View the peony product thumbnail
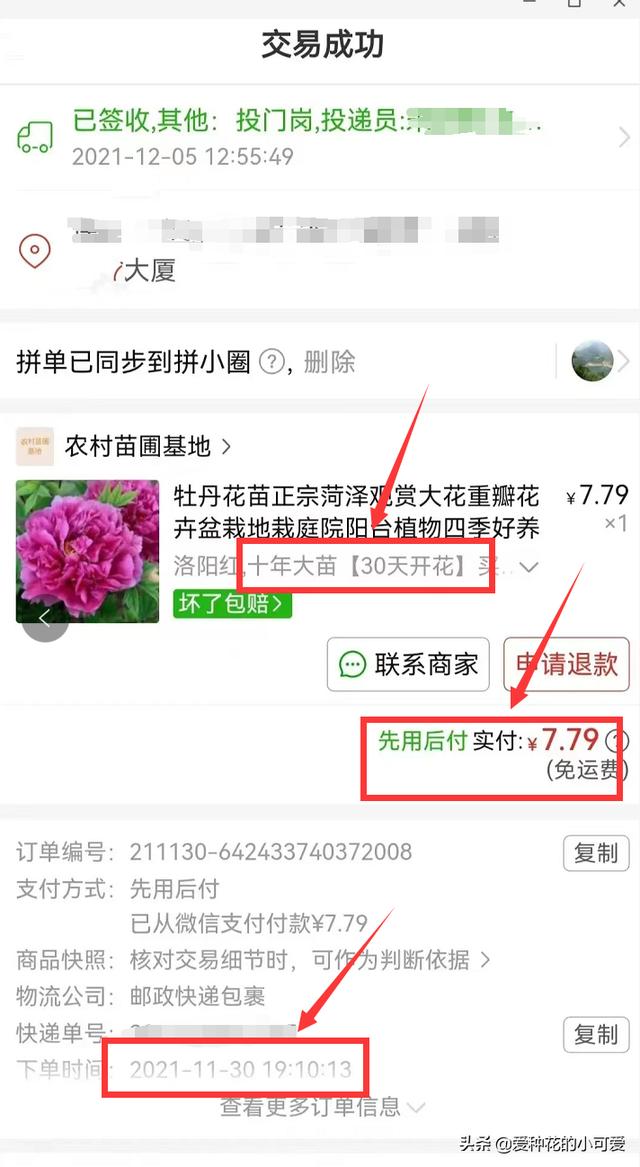Image resolution: width=640 pixels, height=1167 pixels. coord(88,551)
